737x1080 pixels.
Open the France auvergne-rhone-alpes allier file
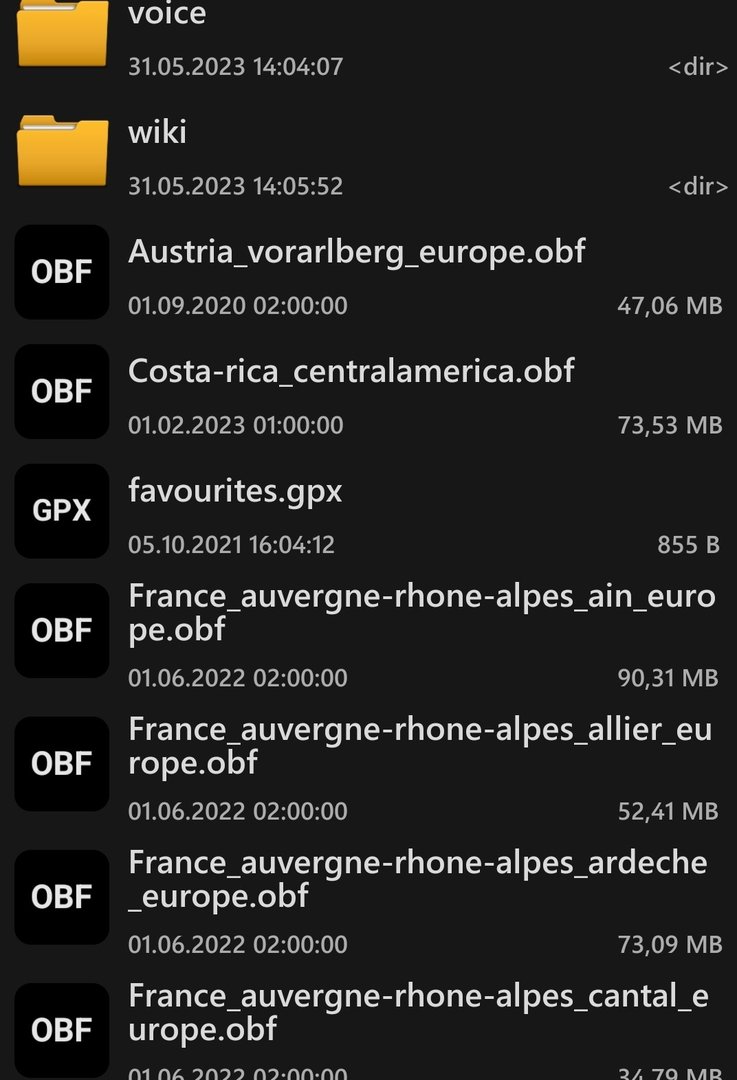(420, 745)
